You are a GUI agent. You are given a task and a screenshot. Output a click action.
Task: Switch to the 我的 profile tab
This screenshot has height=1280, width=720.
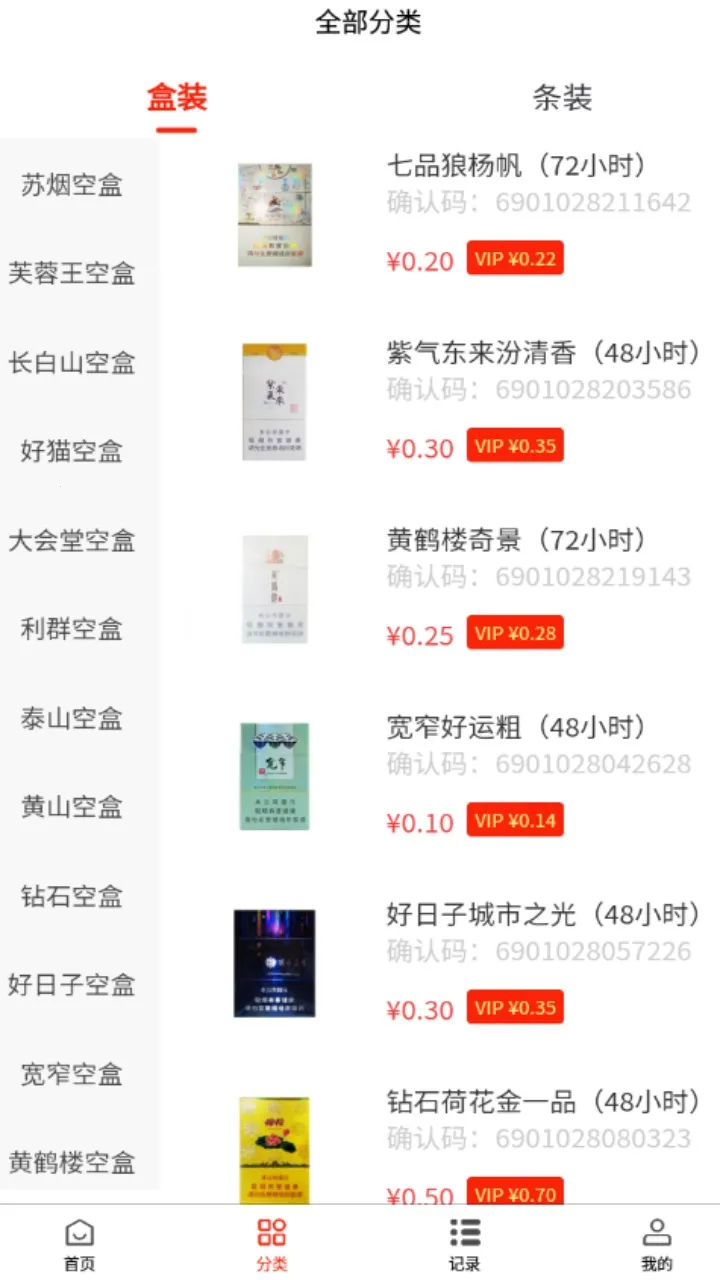pos(656,1244)
